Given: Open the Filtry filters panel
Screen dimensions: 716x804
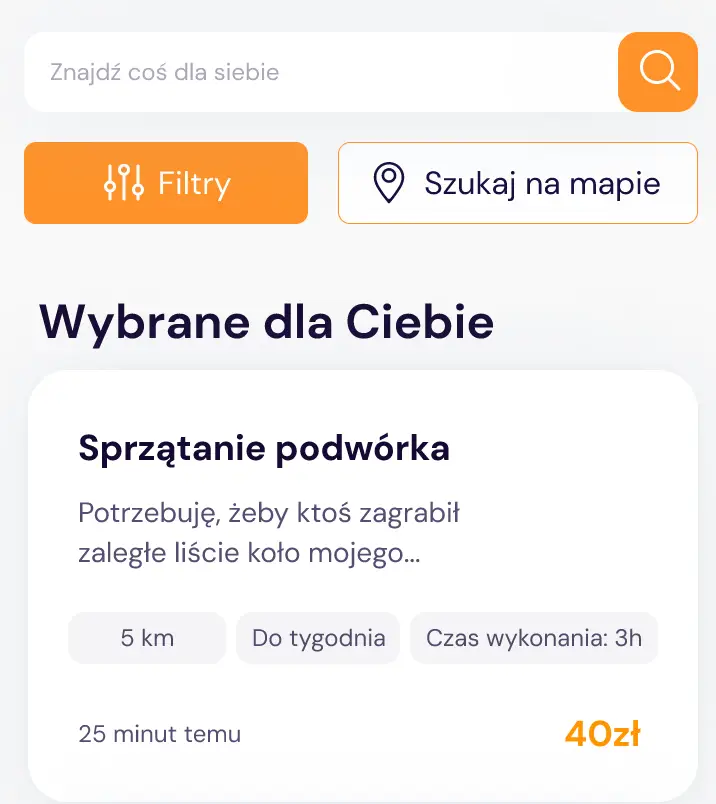Looking at the screenshot, I should coord(166,183).
